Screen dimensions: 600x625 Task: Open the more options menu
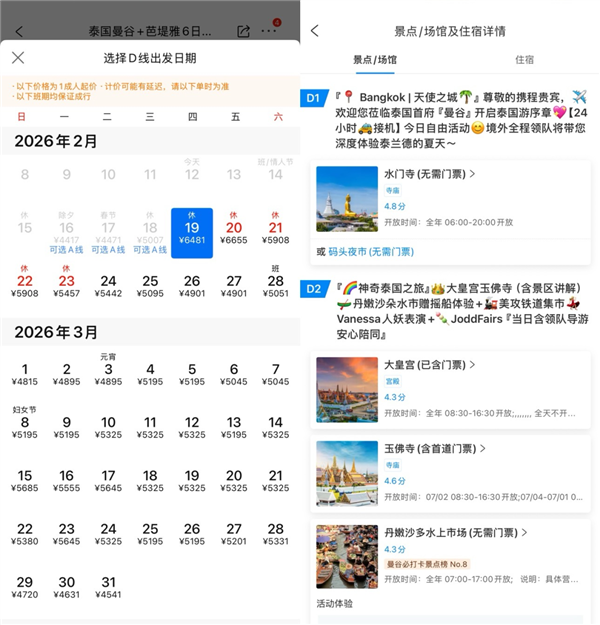tap(269, 32)
